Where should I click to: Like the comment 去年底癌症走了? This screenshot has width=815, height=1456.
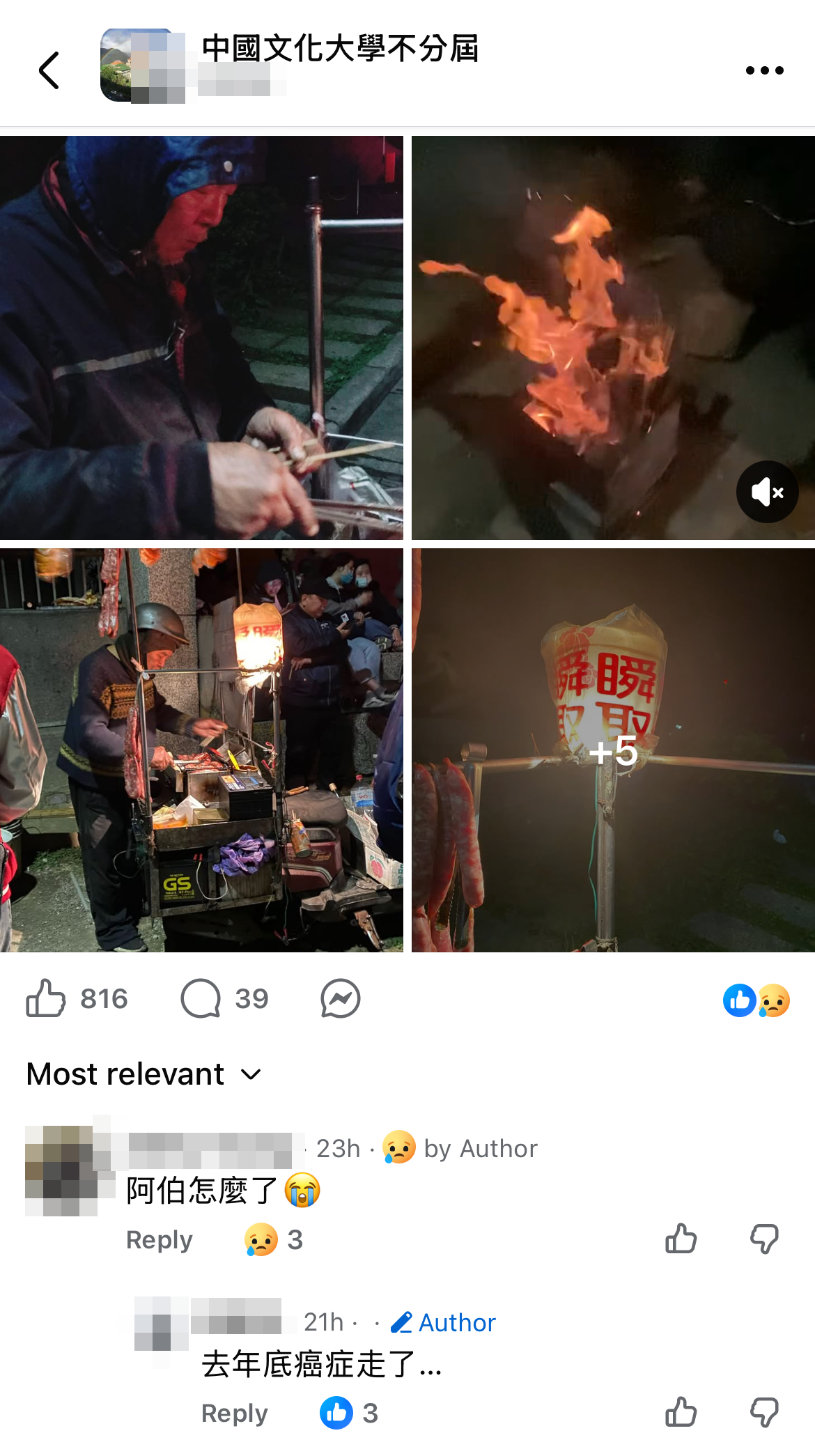pos(681,1413)
